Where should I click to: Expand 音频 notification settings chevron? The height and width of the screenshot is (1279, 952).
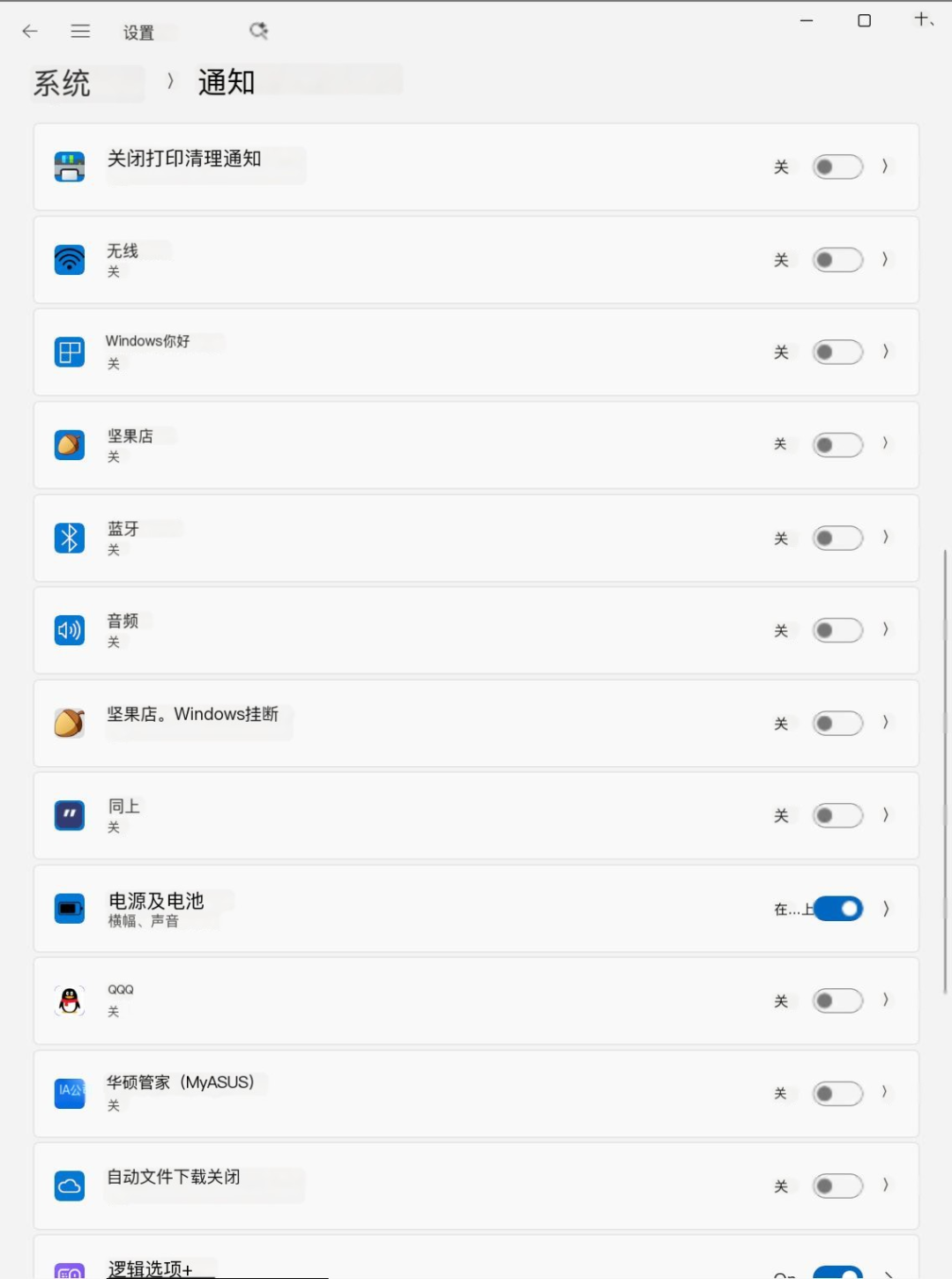click(885, 629)
